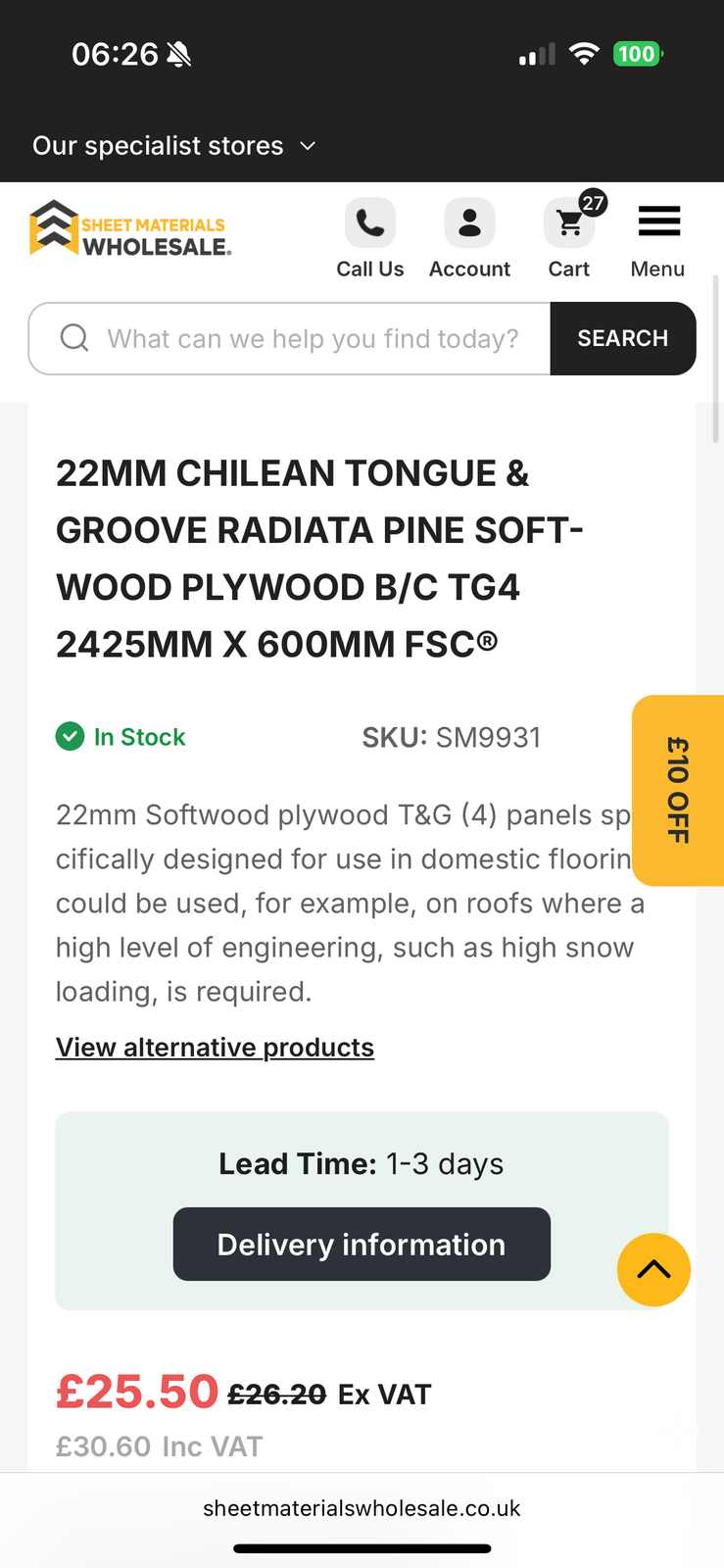The image size is (724, 1568).
Task: Open View alternative products link
Action: [x=215, y=1048]
